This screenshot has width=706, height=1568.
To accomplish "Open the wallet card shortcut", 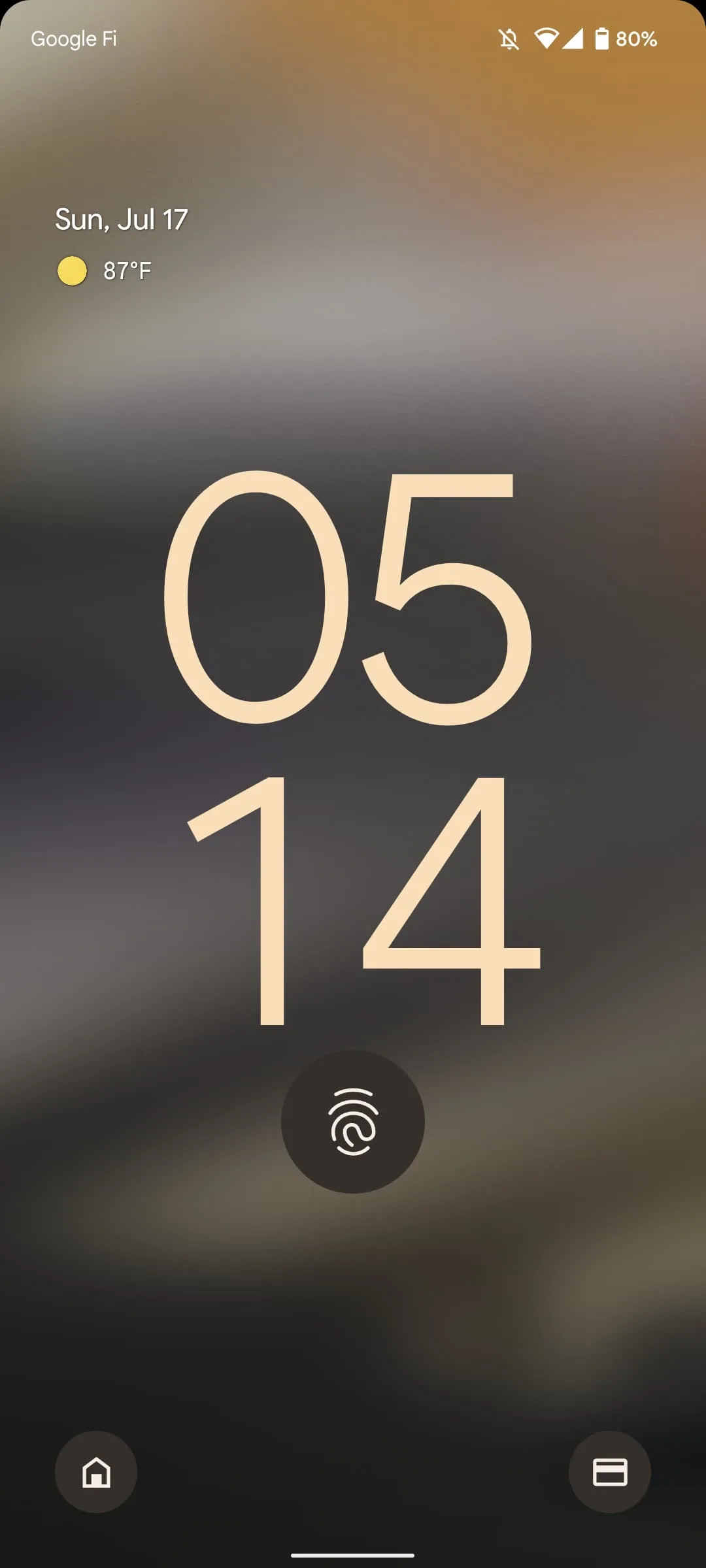I will coord(609,1473).
